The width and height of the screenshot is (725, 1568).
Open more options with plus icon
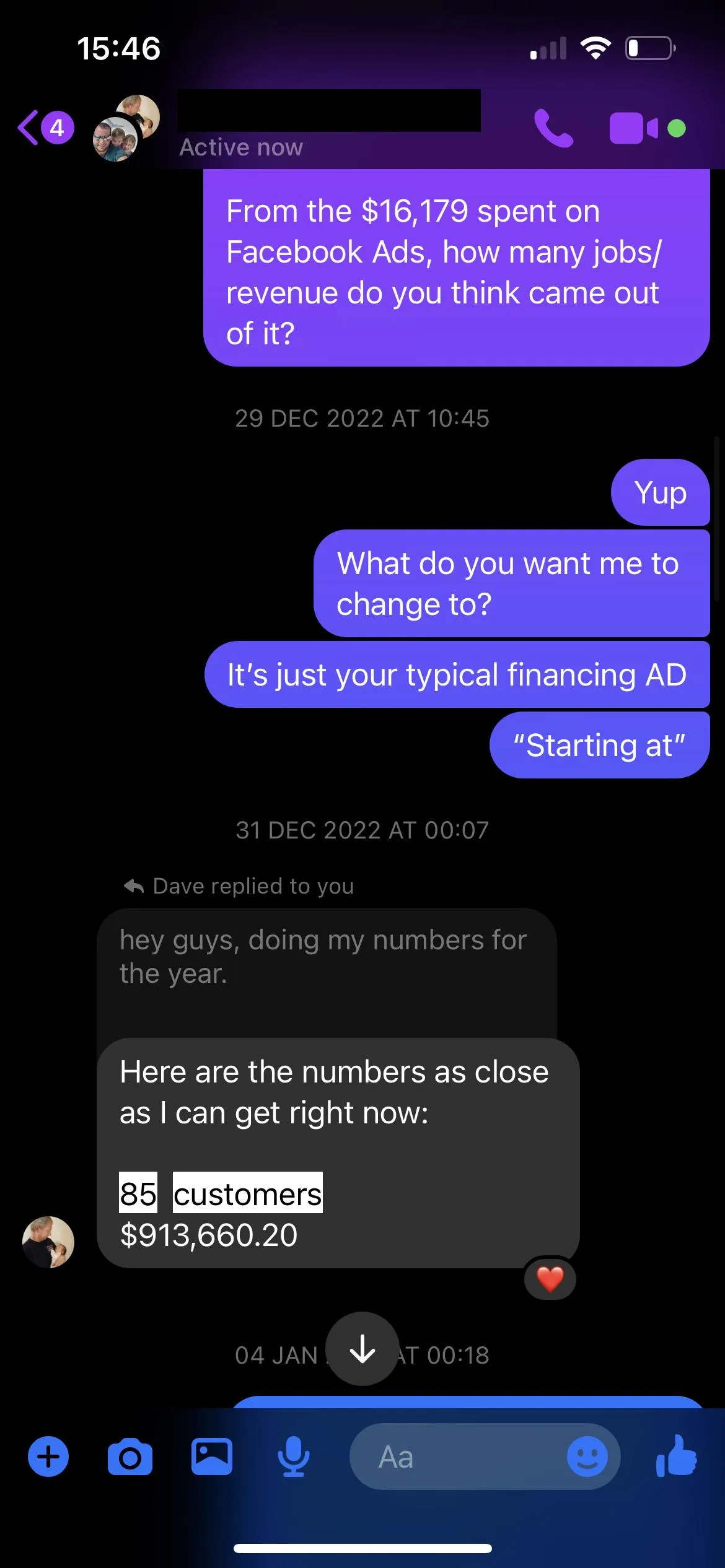(x=48, y=1457)
